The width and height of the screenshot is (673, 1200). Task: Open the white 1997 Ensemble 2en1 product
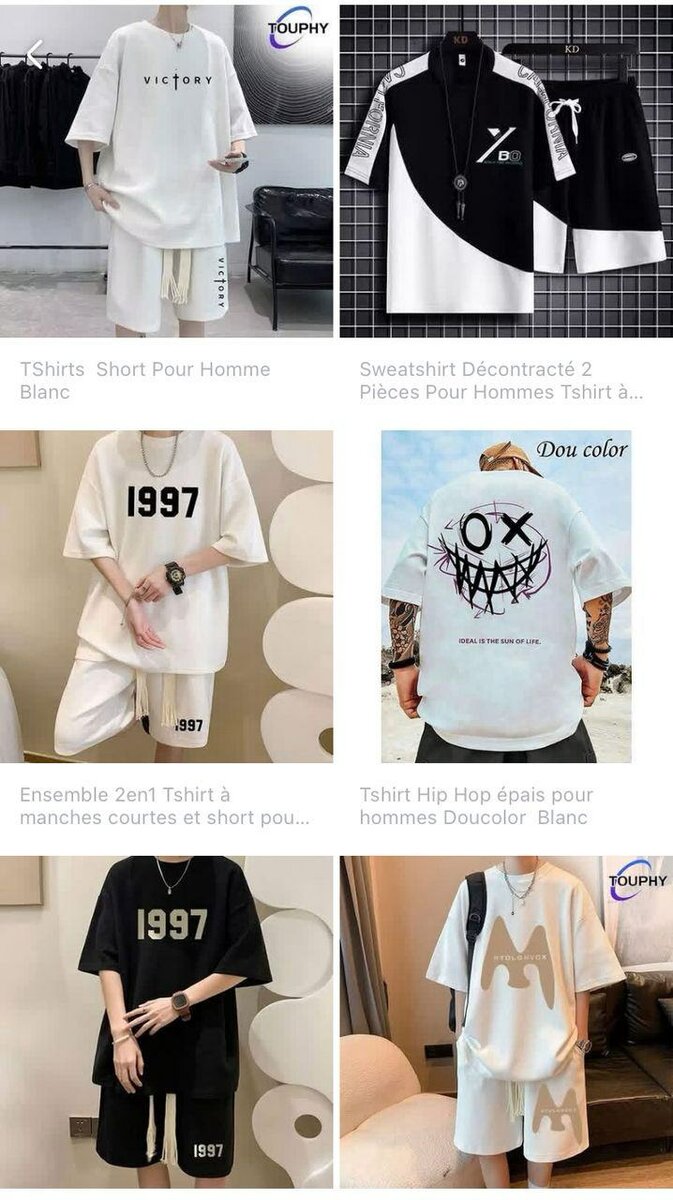click(x=166, y=596)
